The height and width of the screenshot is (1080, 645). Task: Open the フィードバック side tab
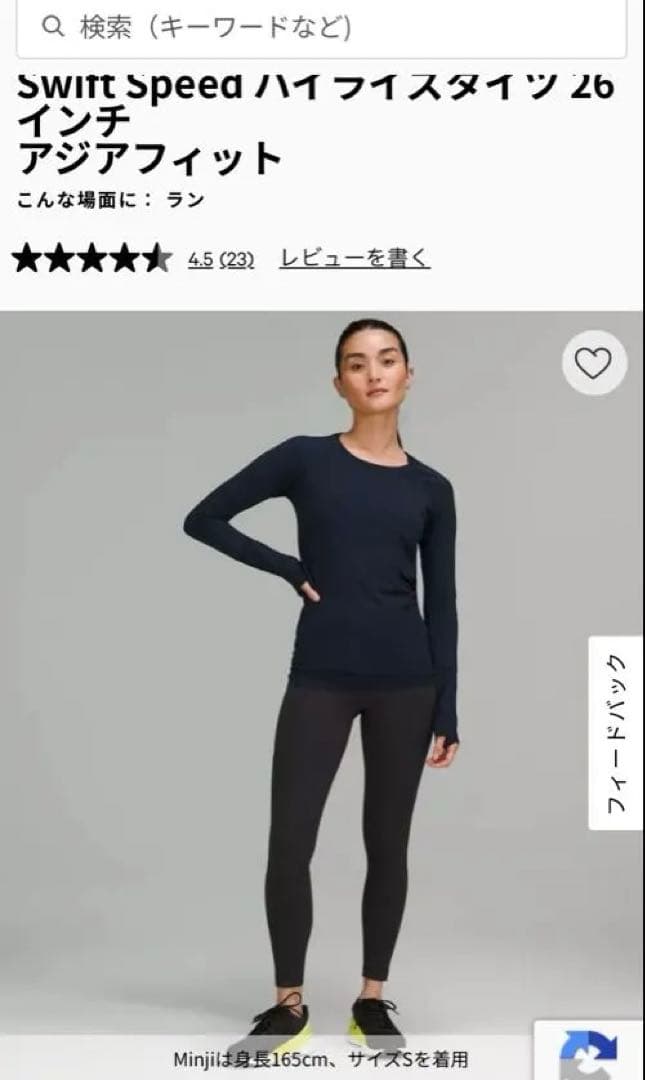click(616, 732)
